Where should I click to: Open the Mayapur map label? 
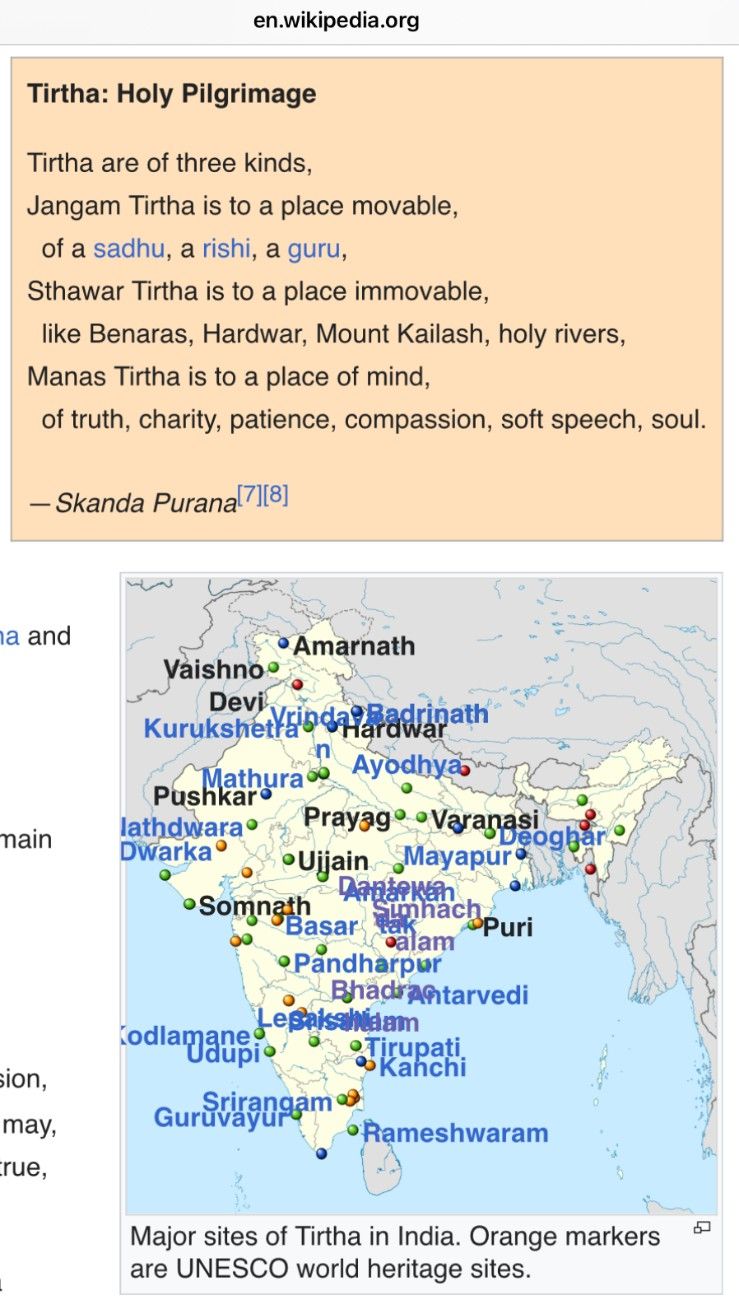coord(457,857)
